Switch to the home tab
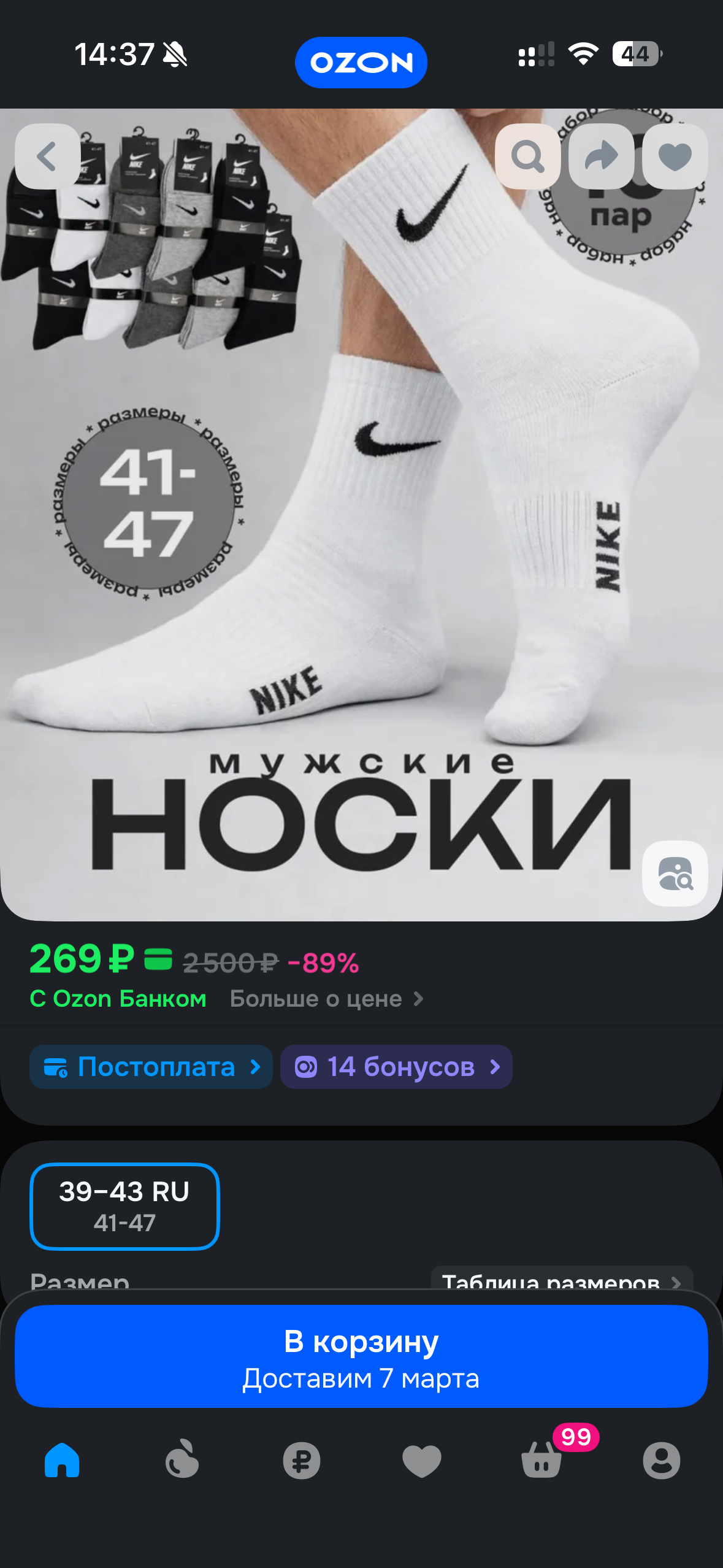723x1568 pixels. click(x=62, y=1460)
